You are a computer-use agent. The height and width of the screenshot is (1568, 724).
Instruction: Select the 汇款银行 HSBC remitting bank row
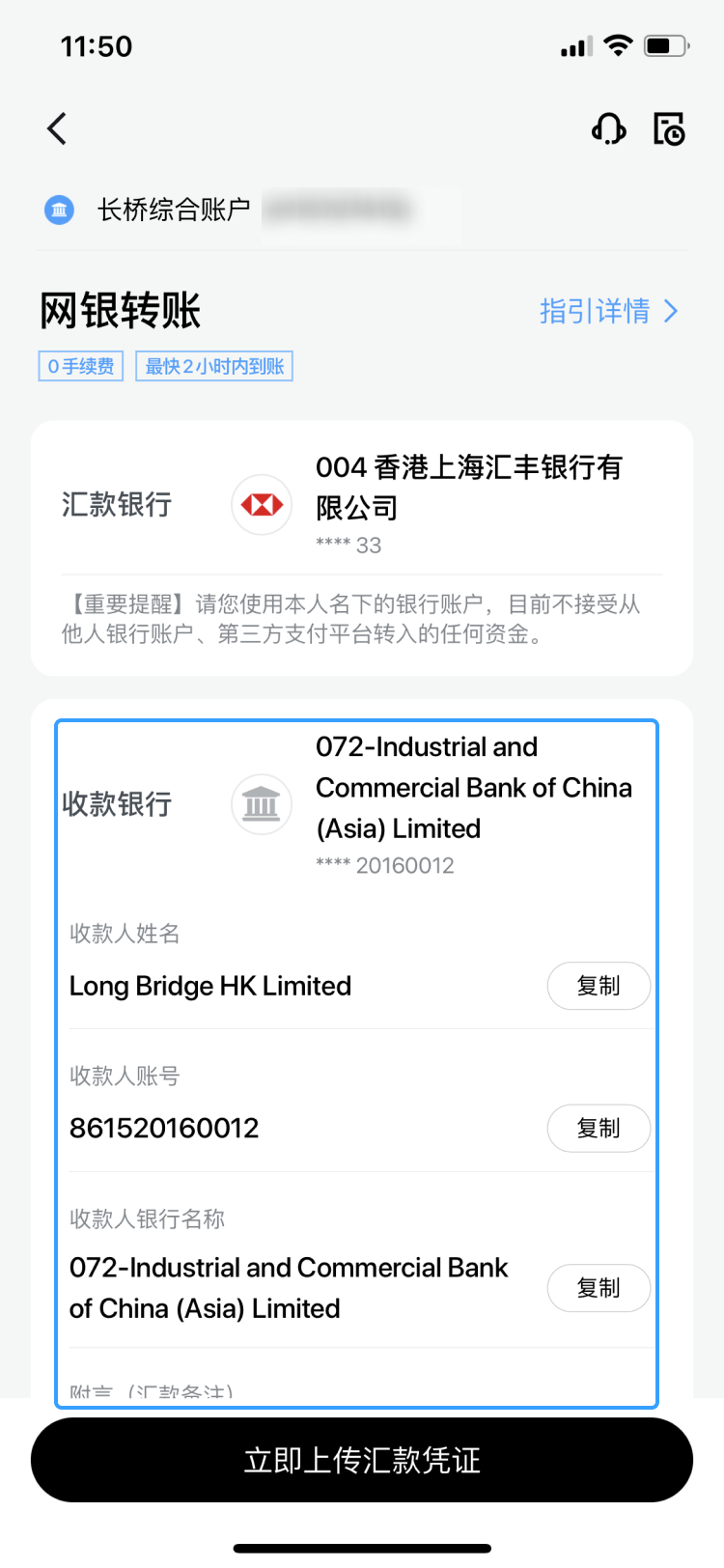point(362,504)
